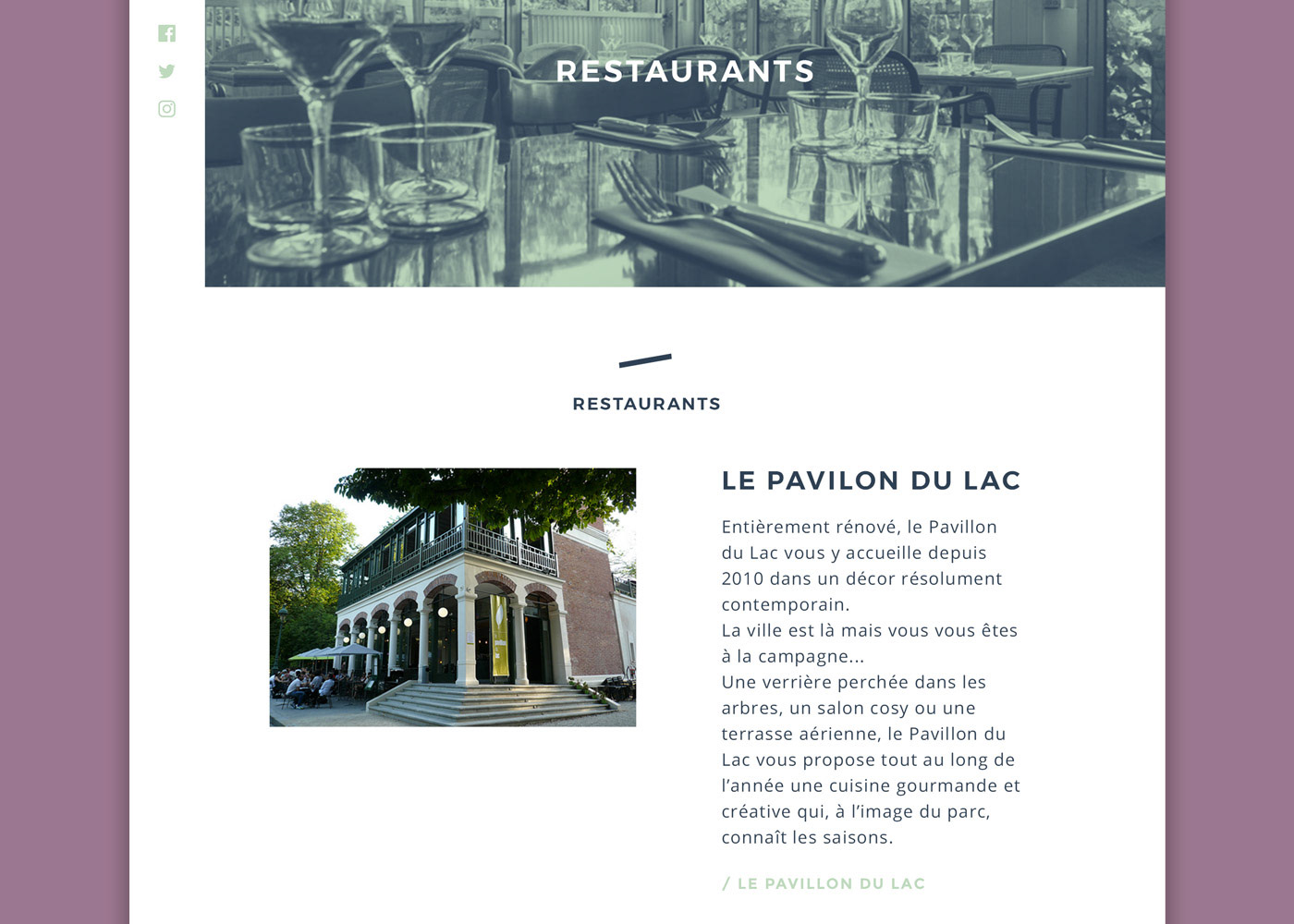The height and width of the screenshot is (924, 1294).
Task: Open the Facebook page icon
Action: pyautogui.click(x=166, y=33)
